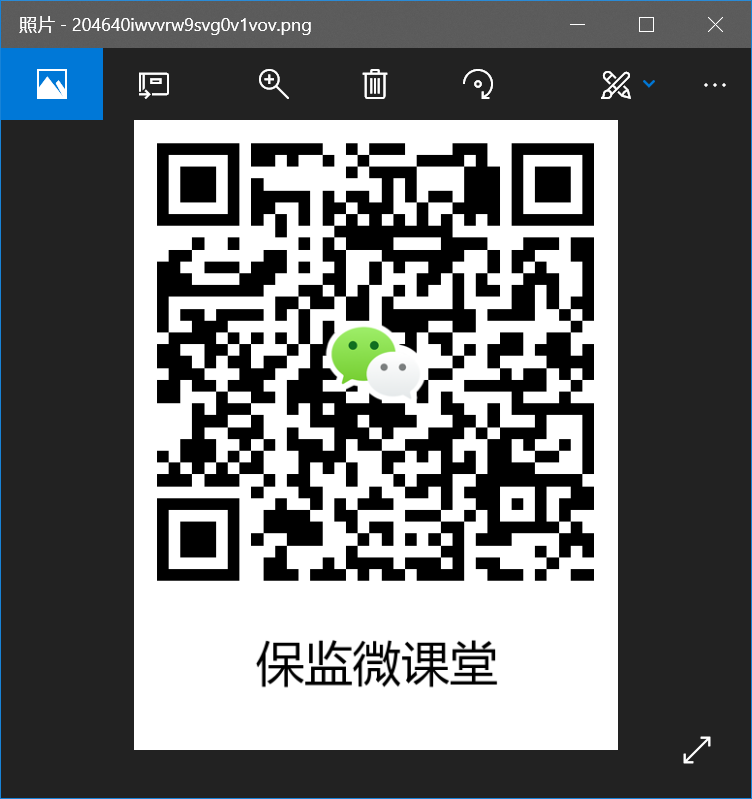Expand the edit options dropdown arrow
The width and height of the screenshot is (752, 799).
[649, 84]
